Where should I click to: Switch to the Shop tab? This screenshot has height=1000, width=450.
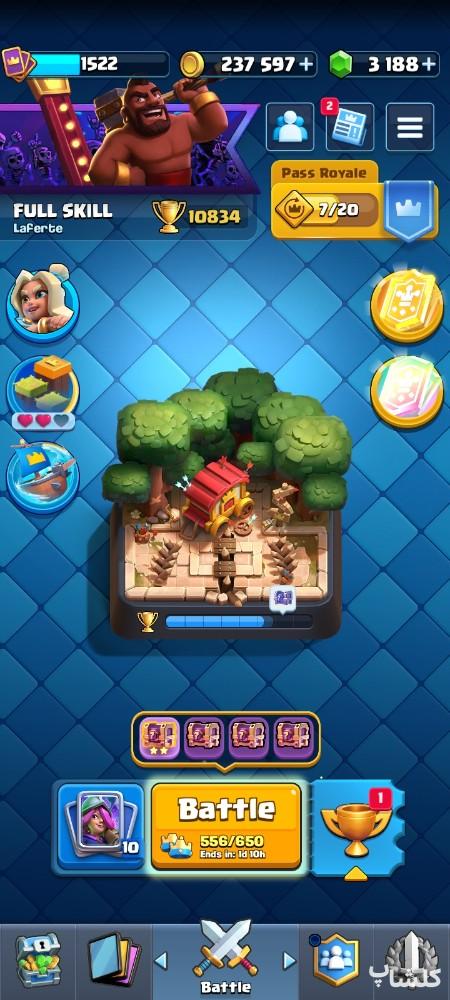tap(38, 960)
